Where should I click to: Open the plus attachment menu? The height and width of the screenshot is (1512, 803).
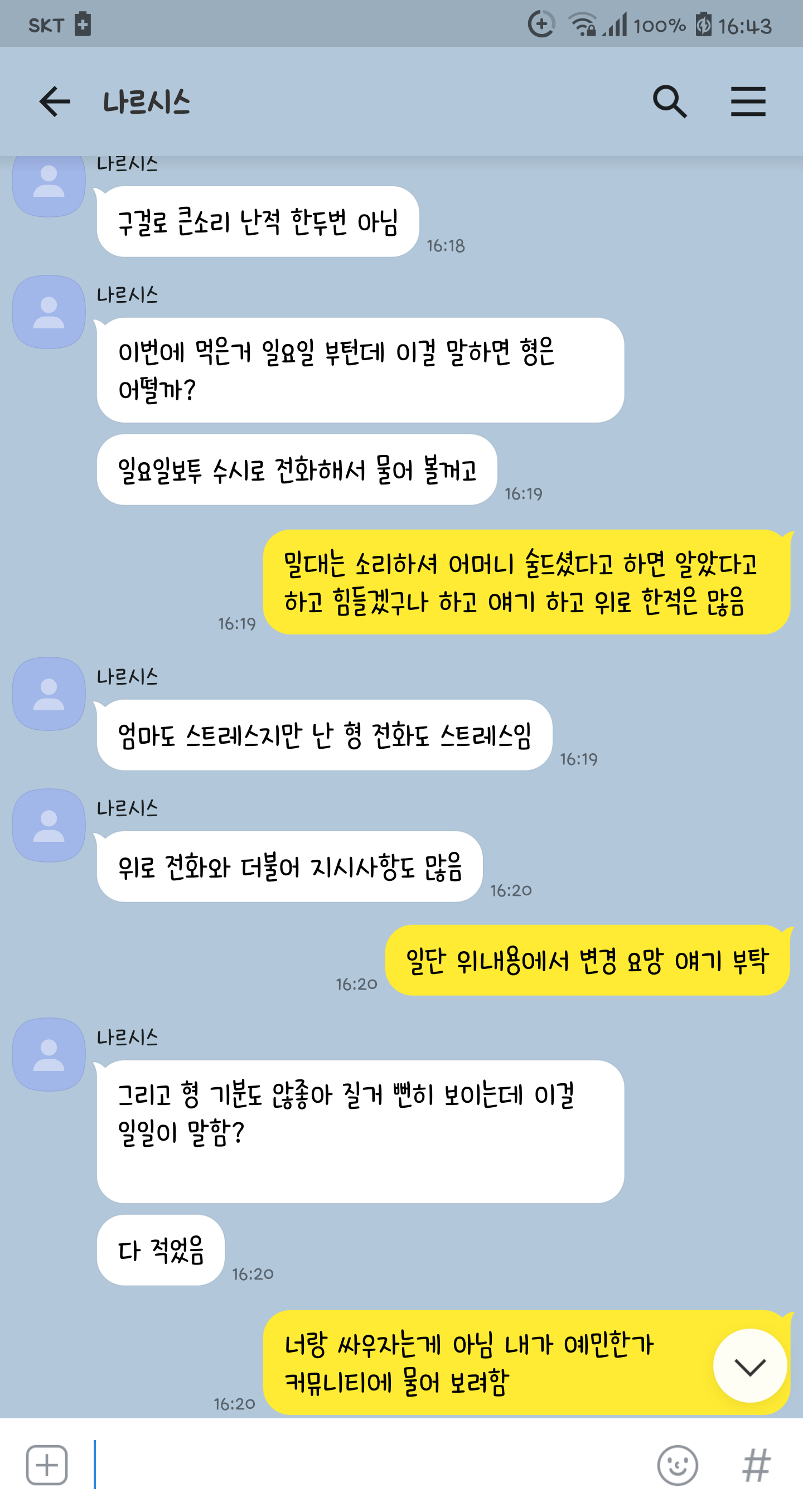(47, 1465)
